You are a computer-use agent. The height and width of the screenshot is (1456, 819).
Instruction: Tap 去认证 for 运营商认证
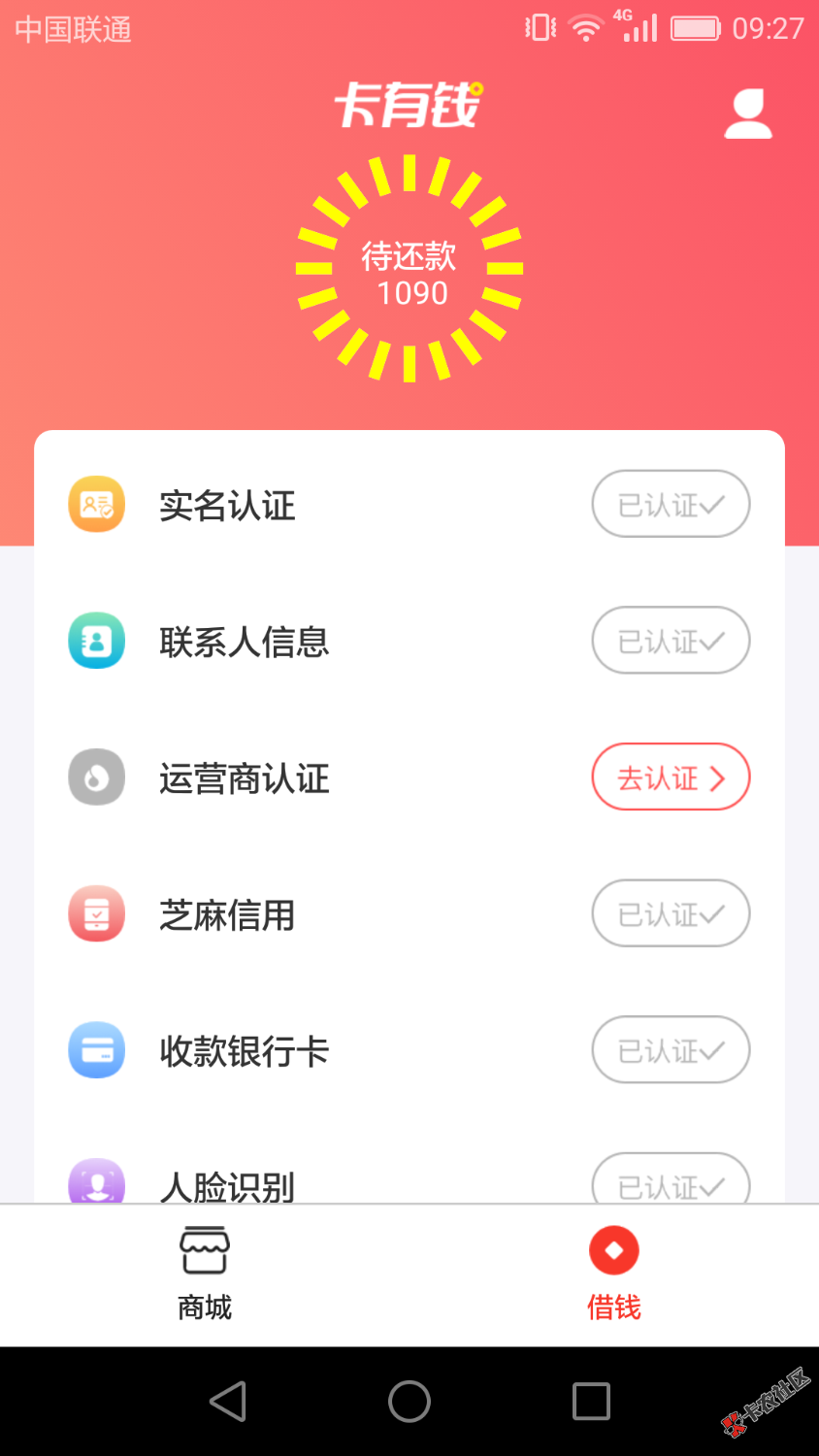click(671, 778)
